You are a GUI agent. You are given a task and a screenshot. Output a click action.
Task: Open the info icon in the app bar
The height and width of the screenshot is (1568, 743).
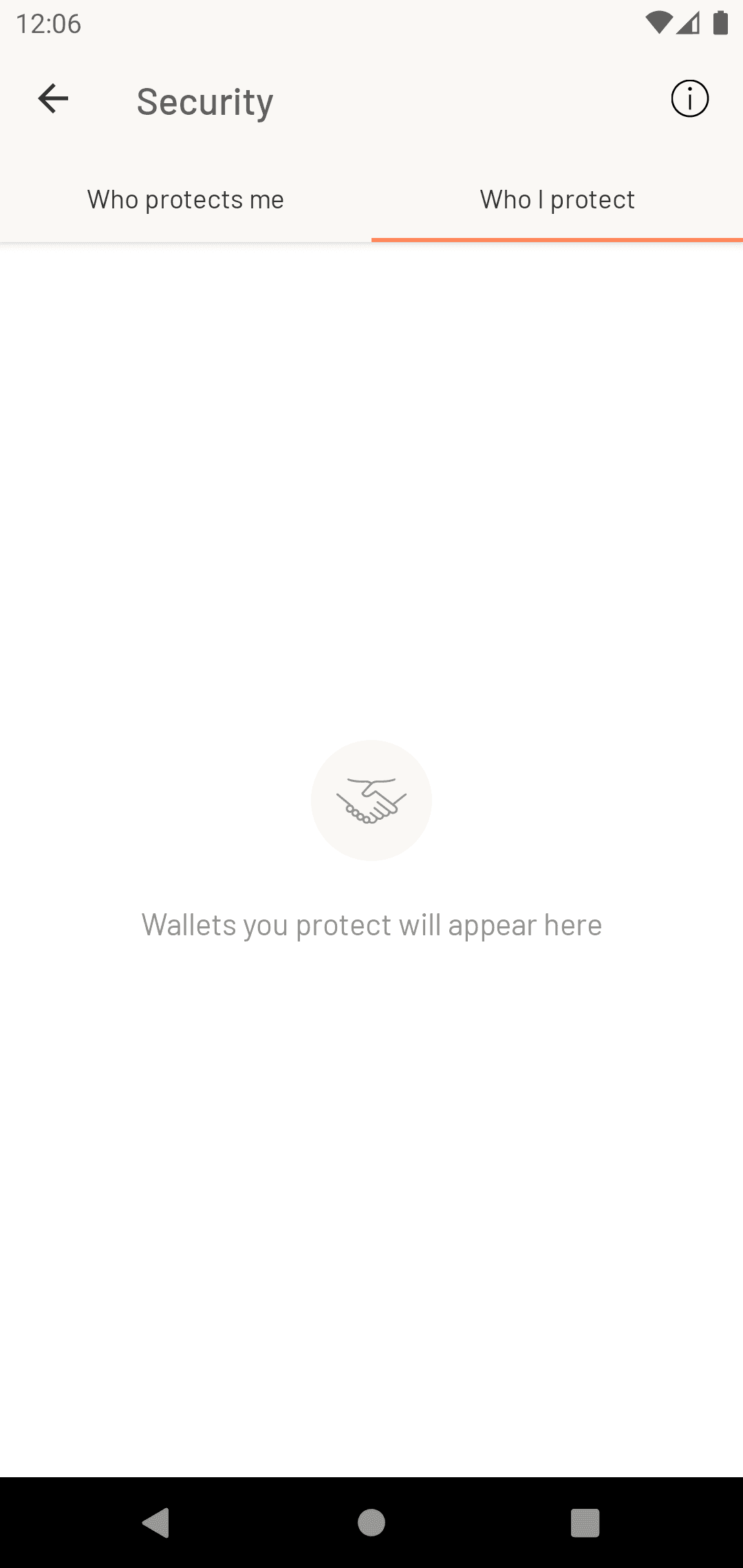[689, 99]
